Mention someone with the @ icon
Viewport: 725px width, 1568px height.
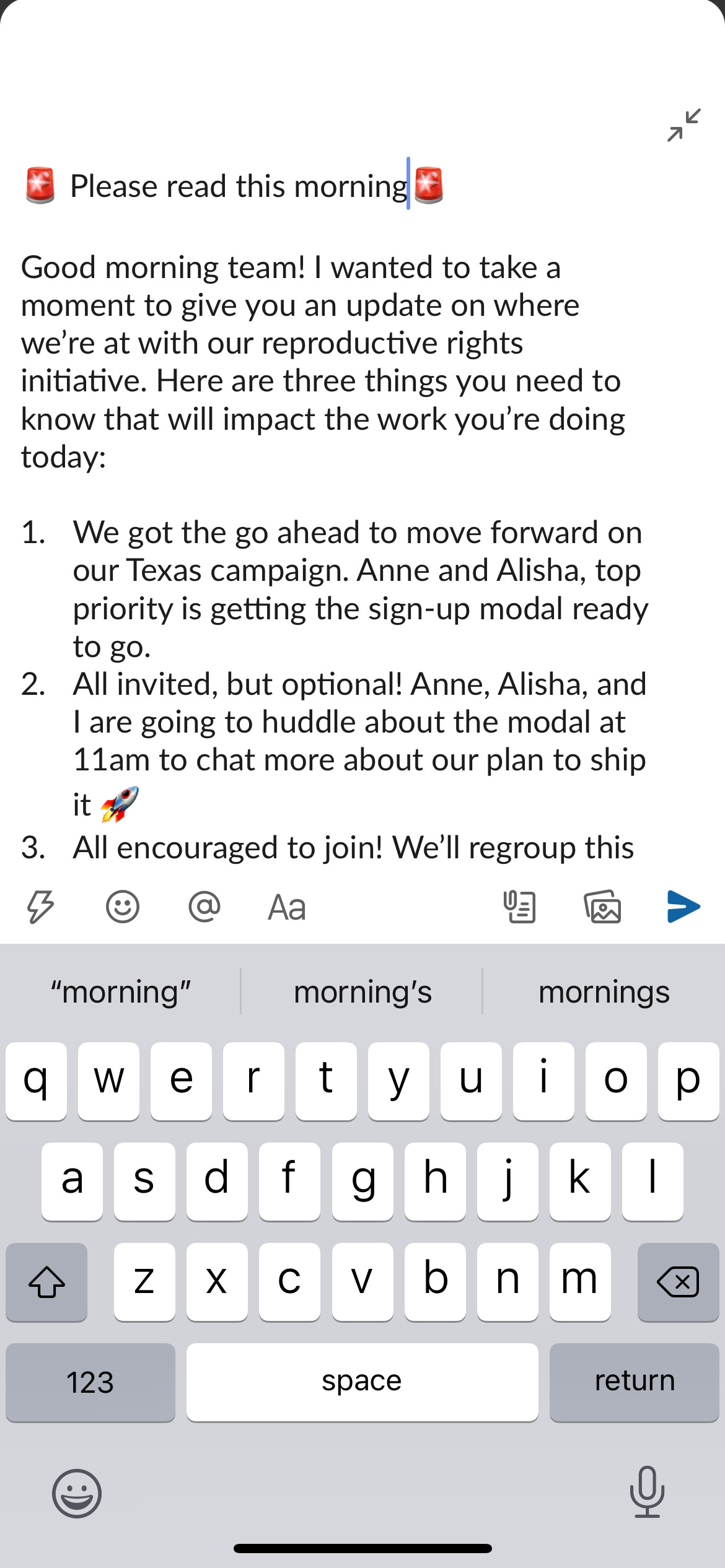coord(204,907)
